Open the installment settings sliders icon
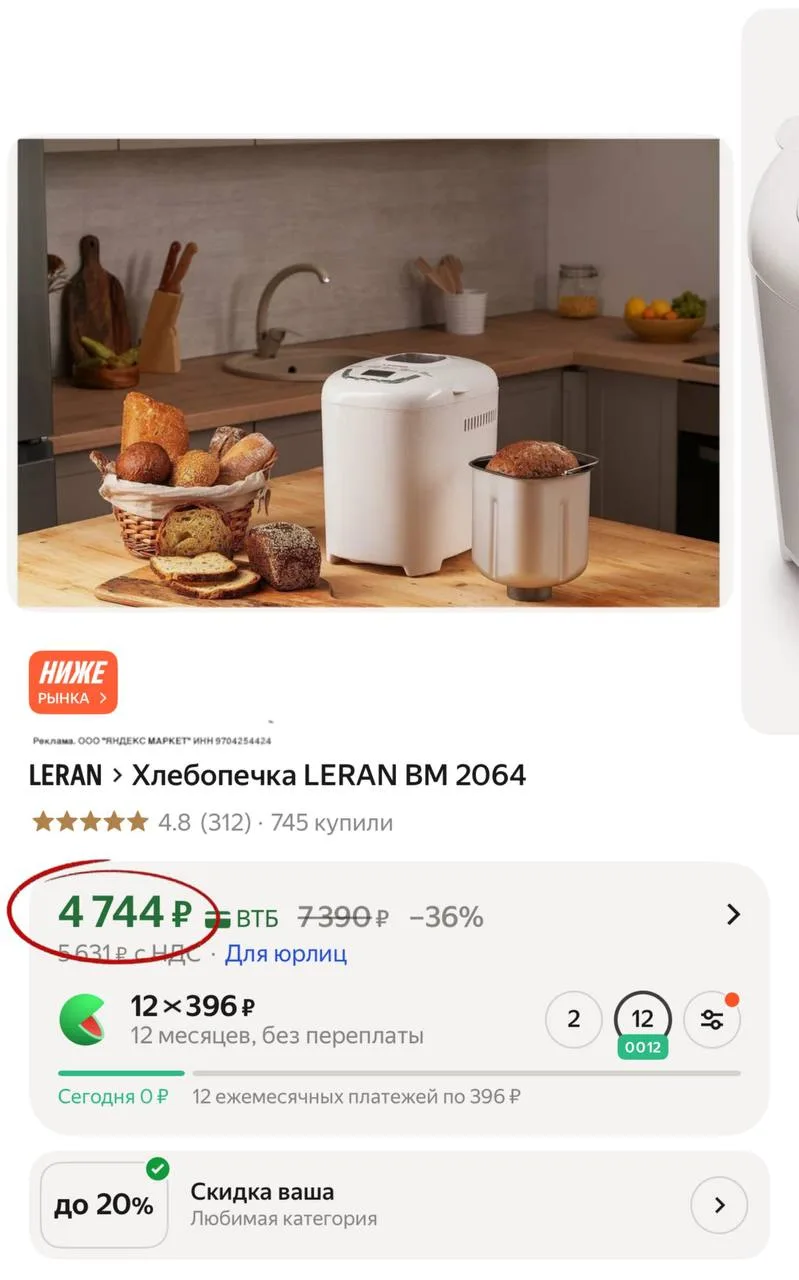799x1280 pixels. click(x=712, y=1019)
